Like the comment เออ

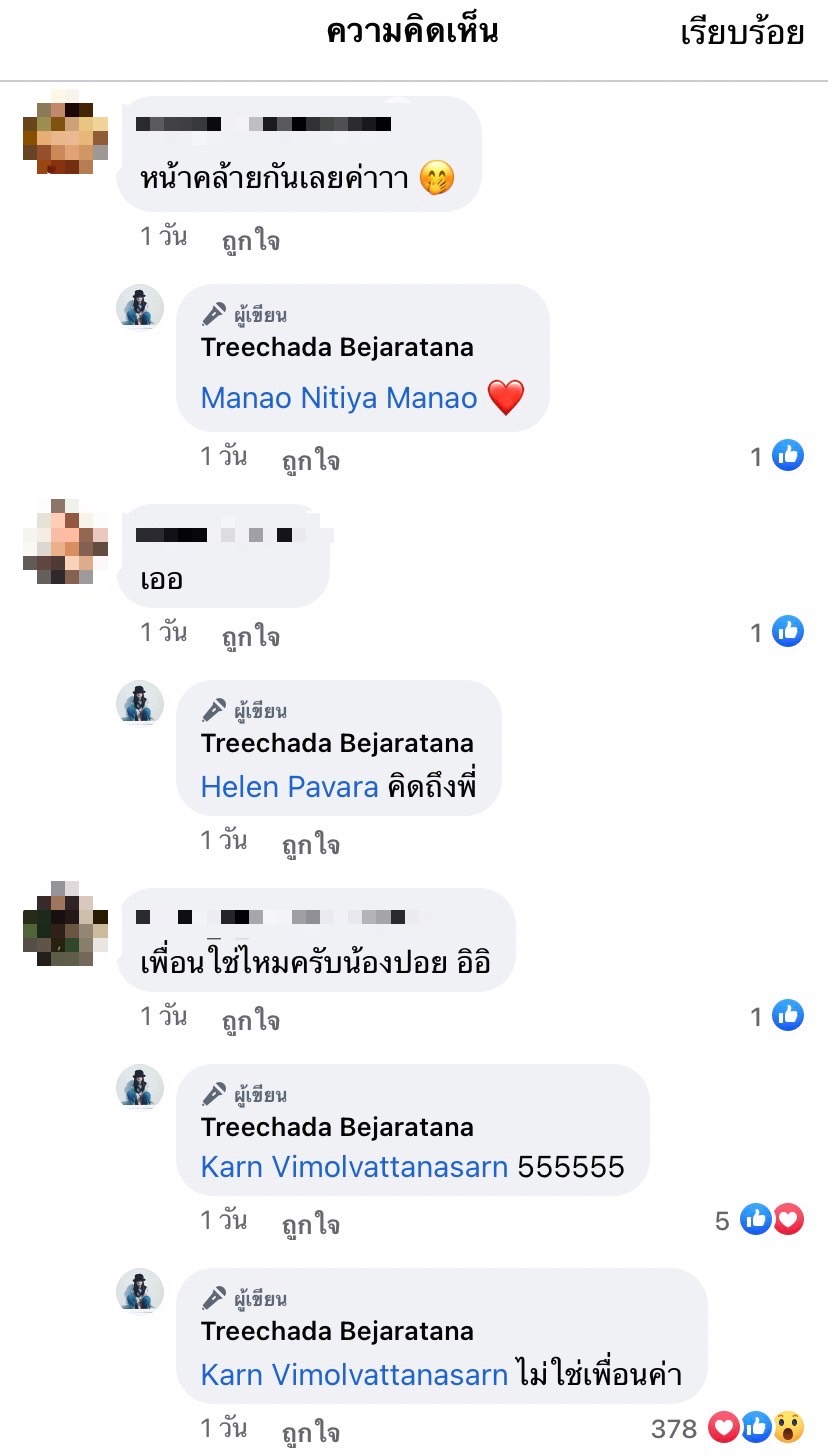[250, 637]
